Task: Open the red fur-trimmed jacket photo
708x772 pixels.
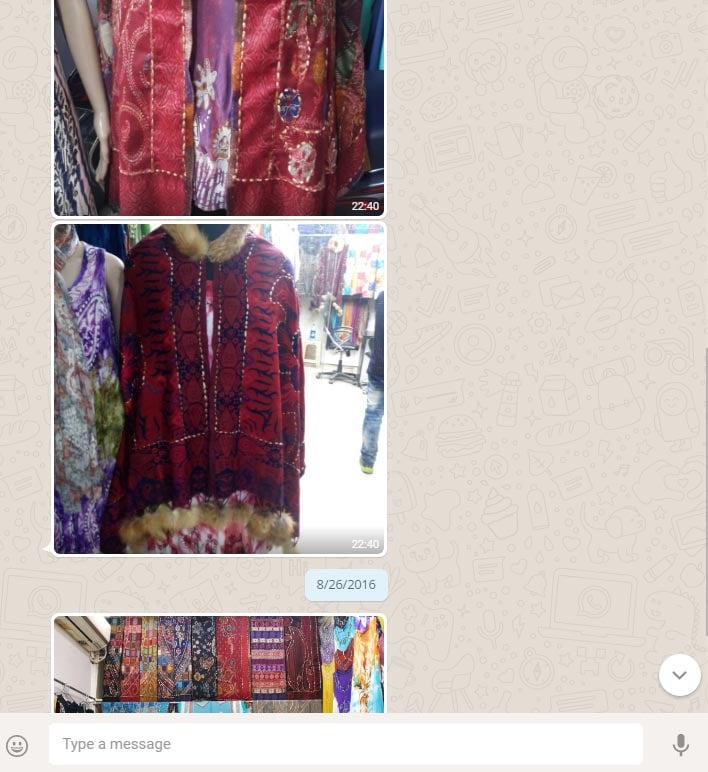Action: point(219,388)
